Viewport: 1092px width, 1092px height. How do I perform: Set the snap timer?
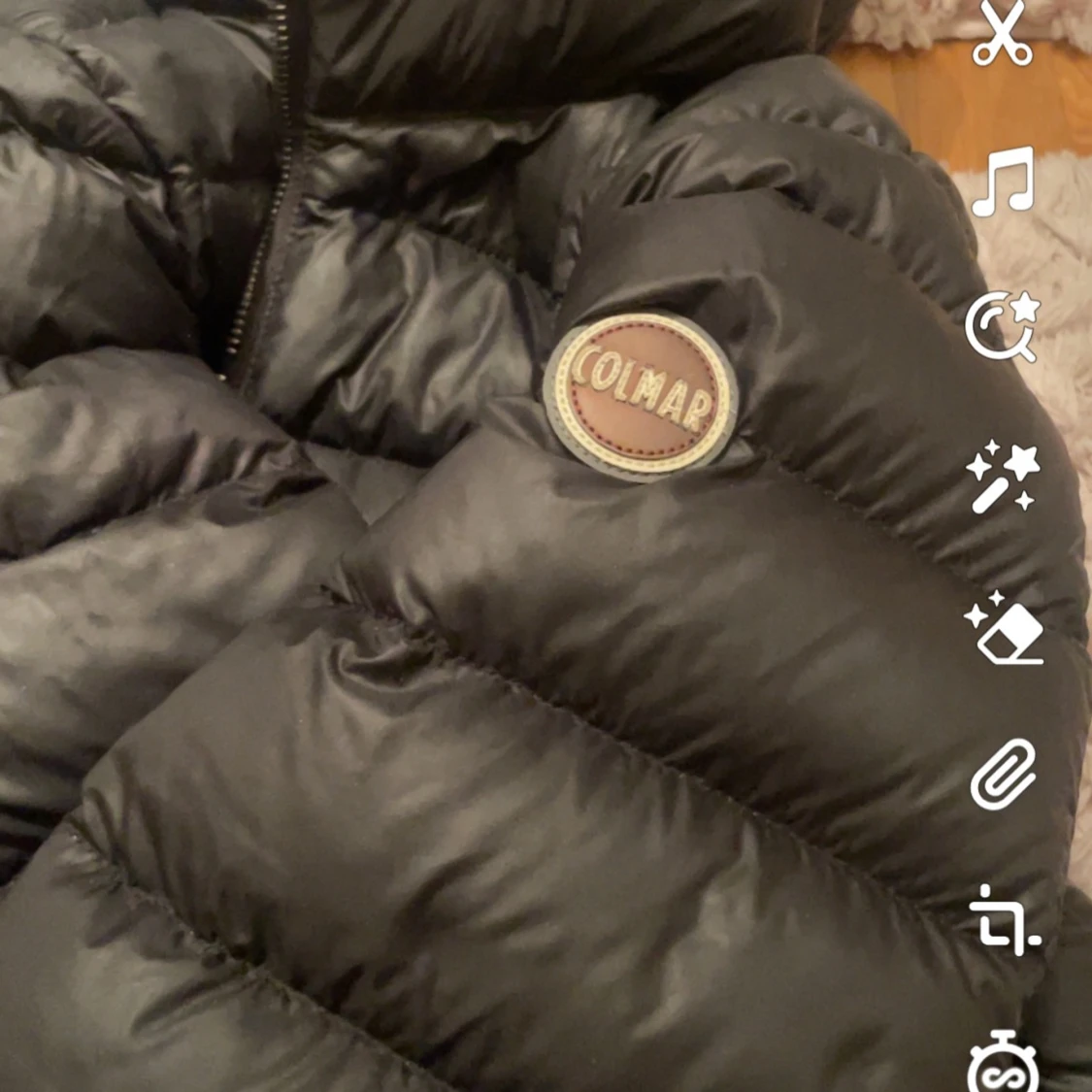point(1003,1063)
